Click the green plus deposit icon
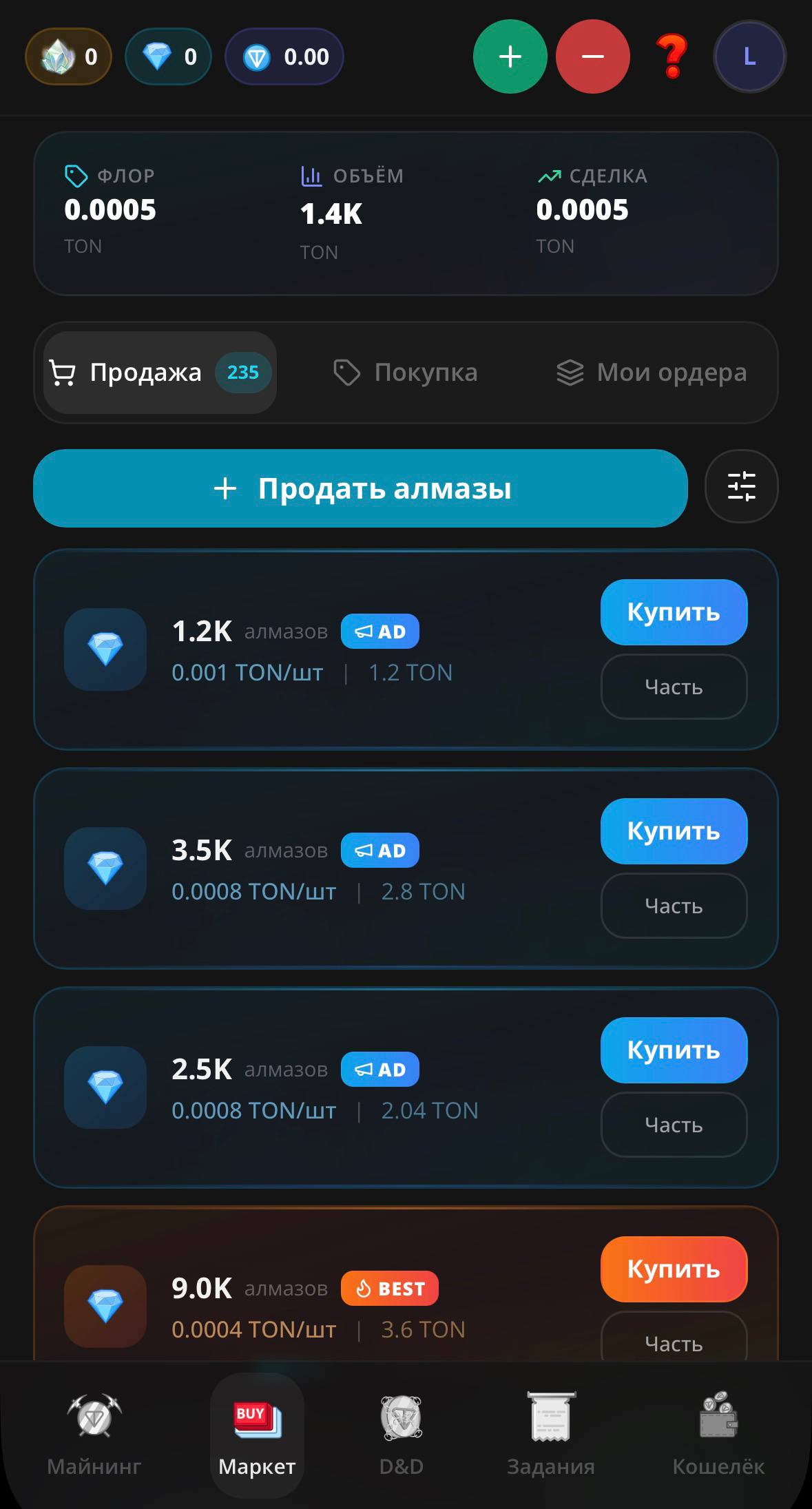 point(510,56)
